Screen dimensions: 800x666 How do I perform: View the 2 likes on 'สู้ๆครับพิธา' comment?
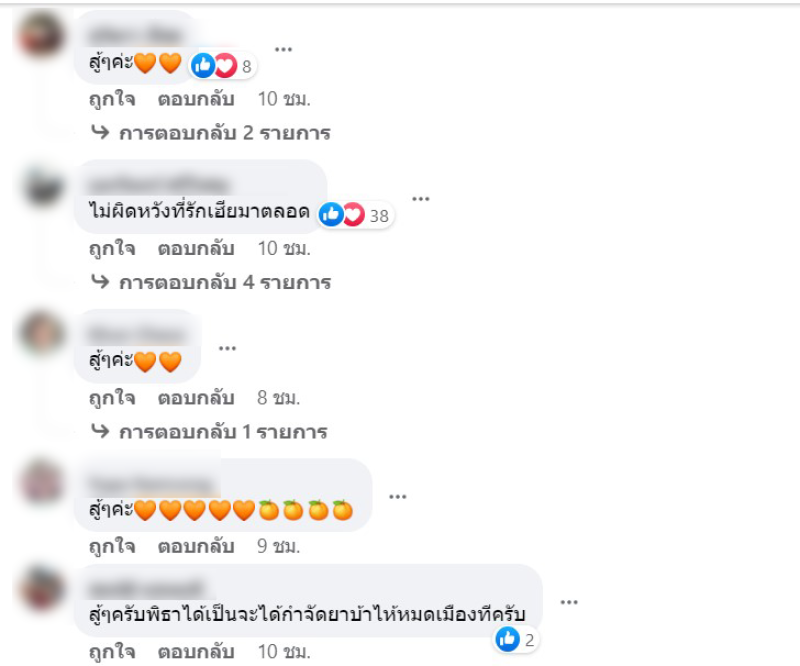(517, 639)
